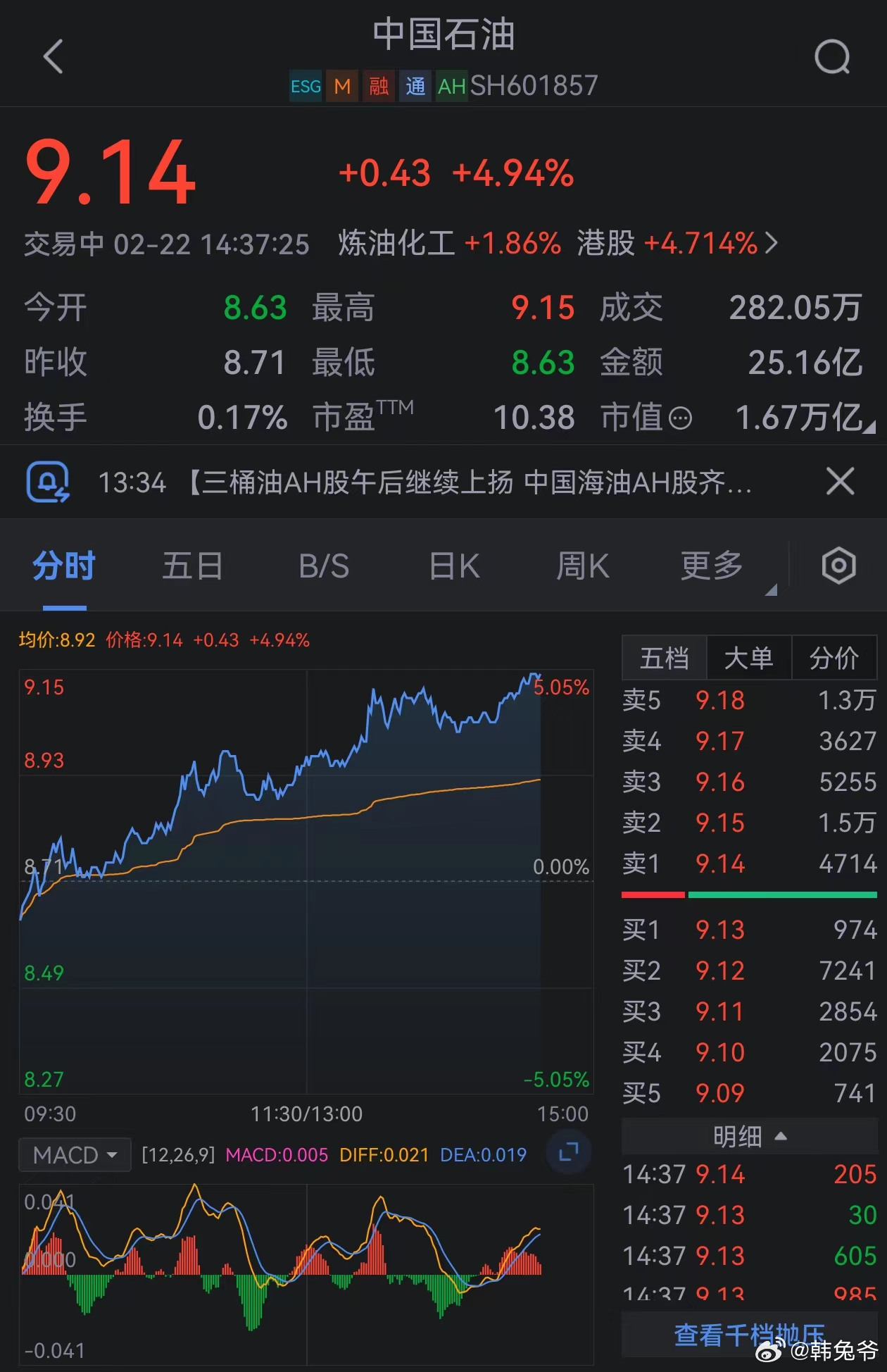Click the flash news alert icon

(49, 481)
